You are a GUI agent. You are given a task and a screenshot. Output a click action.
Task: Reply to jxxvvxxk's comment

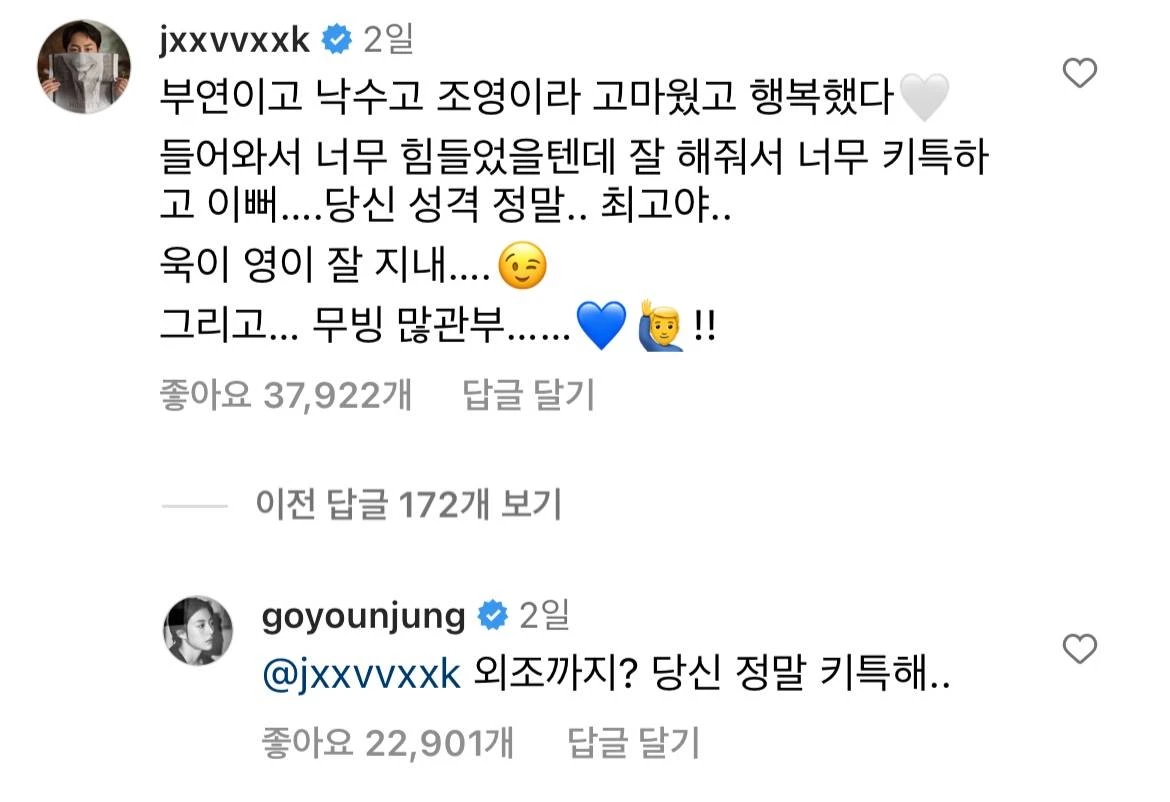[x=529, y=395]
